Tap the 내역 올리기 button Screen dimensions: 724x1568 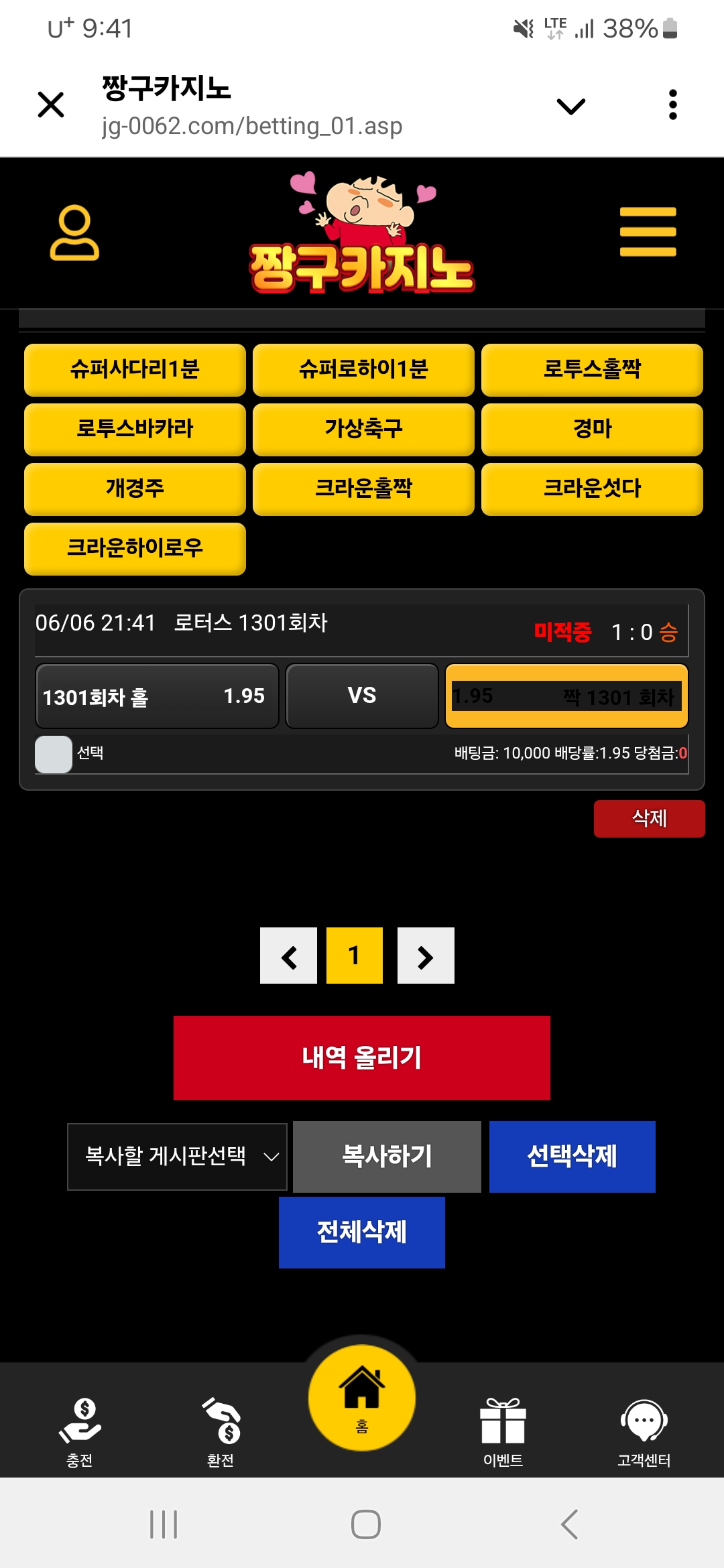tap(362, 1058)
